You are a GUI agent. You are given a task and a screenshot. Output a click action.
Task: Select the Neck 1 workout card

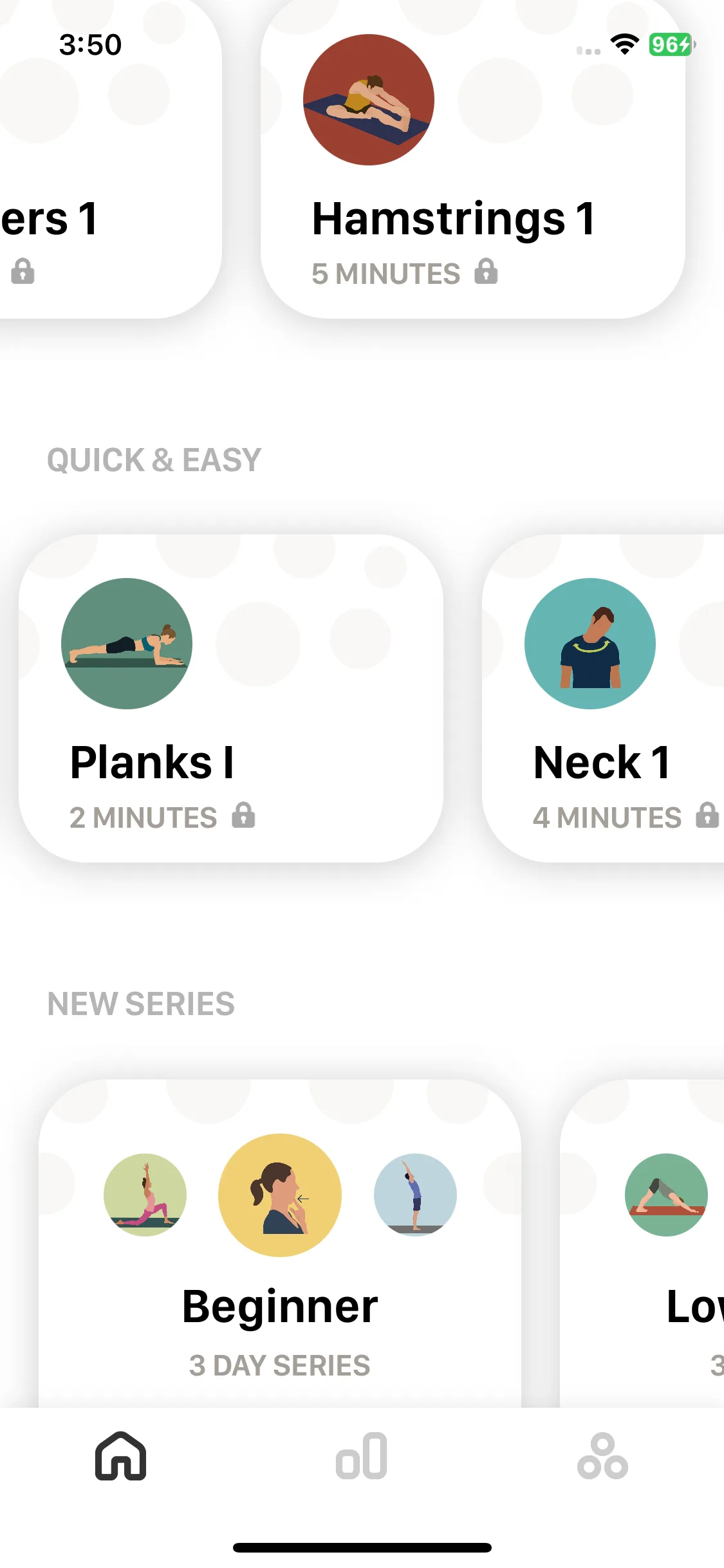[x=603, y=698]
